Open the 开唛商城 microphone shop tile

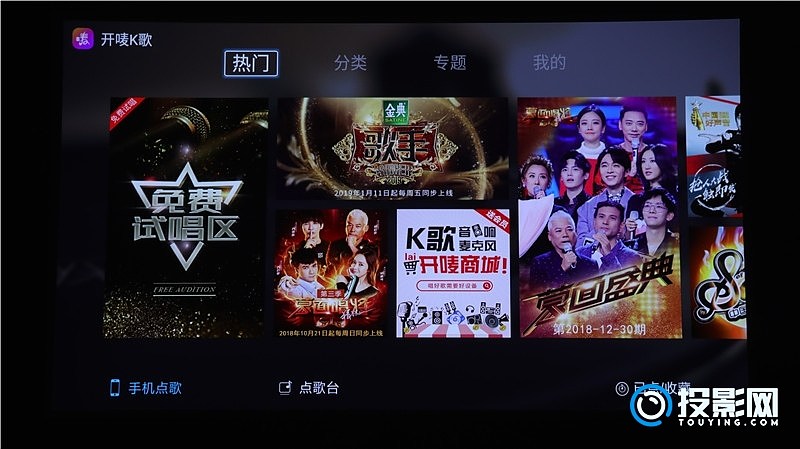(x=453, y=272)
